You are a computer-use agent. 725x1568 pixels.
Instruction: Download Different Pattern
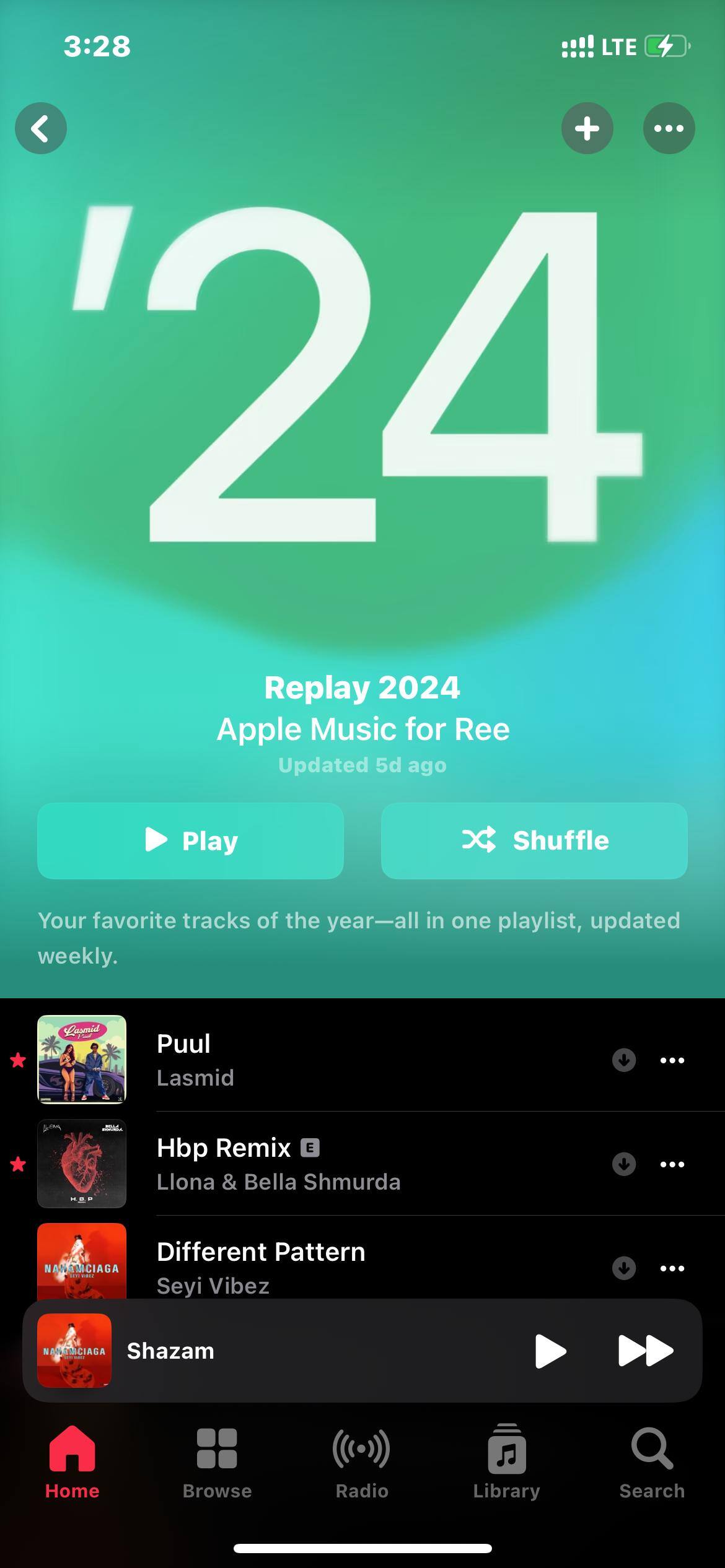click(624, 1268)
